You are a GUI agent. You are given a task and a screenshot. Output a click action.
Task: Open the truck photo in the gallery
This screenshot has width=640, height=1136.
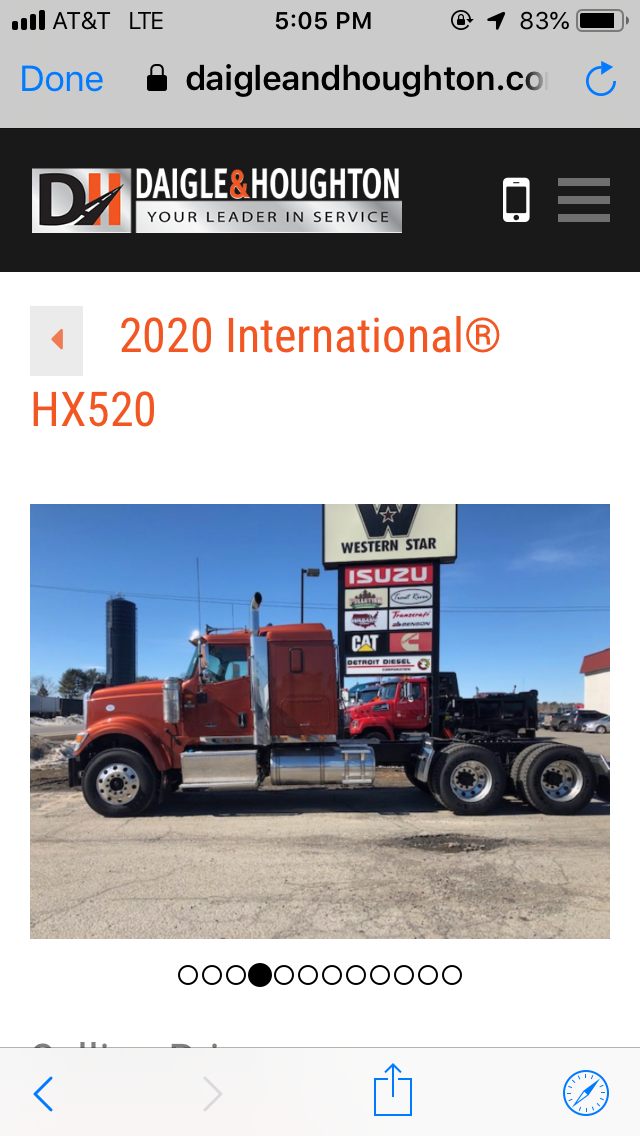point(320,720)
